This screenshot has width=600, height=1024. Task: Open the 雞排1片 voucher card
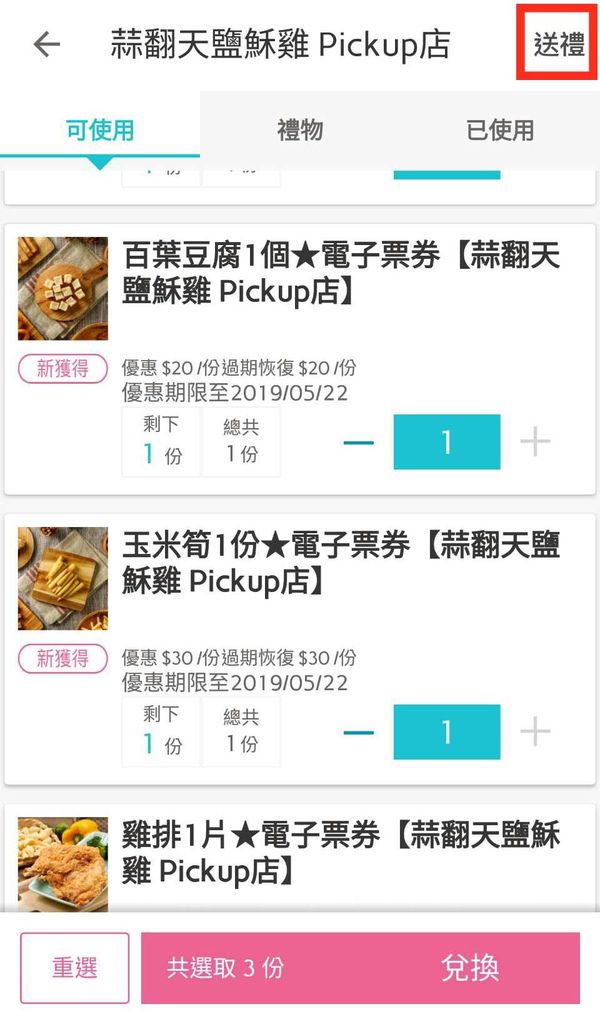300,858
